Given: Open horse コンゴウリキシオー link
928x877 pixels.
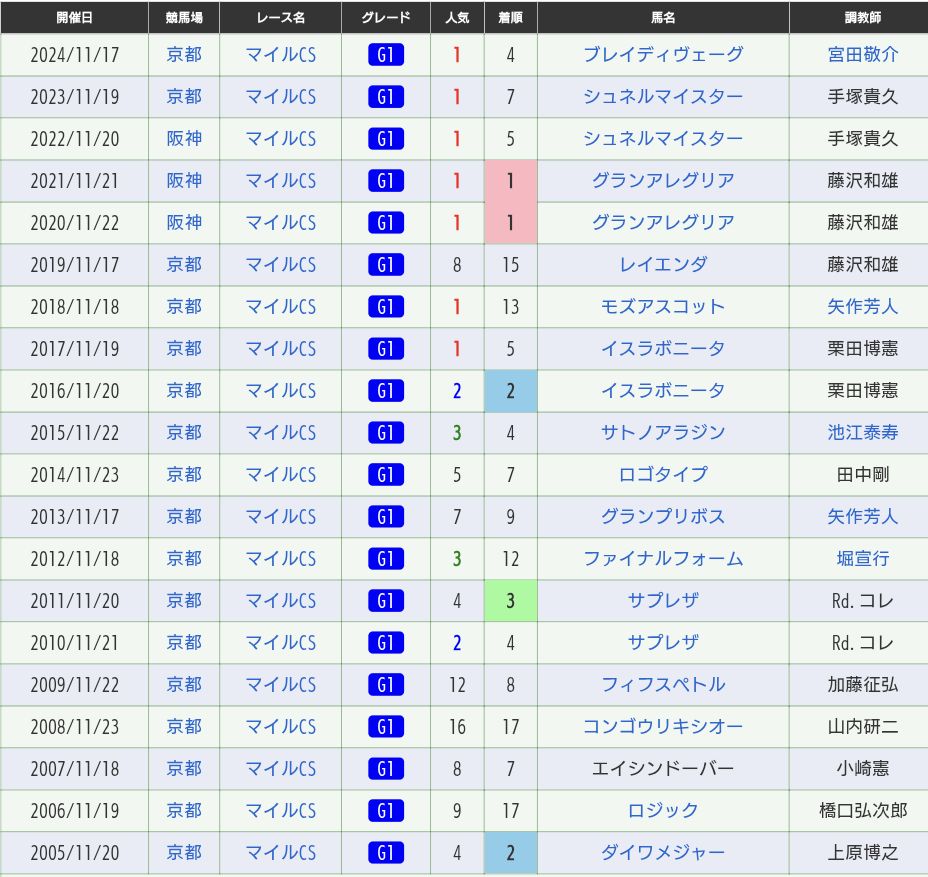Looking at the screenshot, I should tap(663, 727).
